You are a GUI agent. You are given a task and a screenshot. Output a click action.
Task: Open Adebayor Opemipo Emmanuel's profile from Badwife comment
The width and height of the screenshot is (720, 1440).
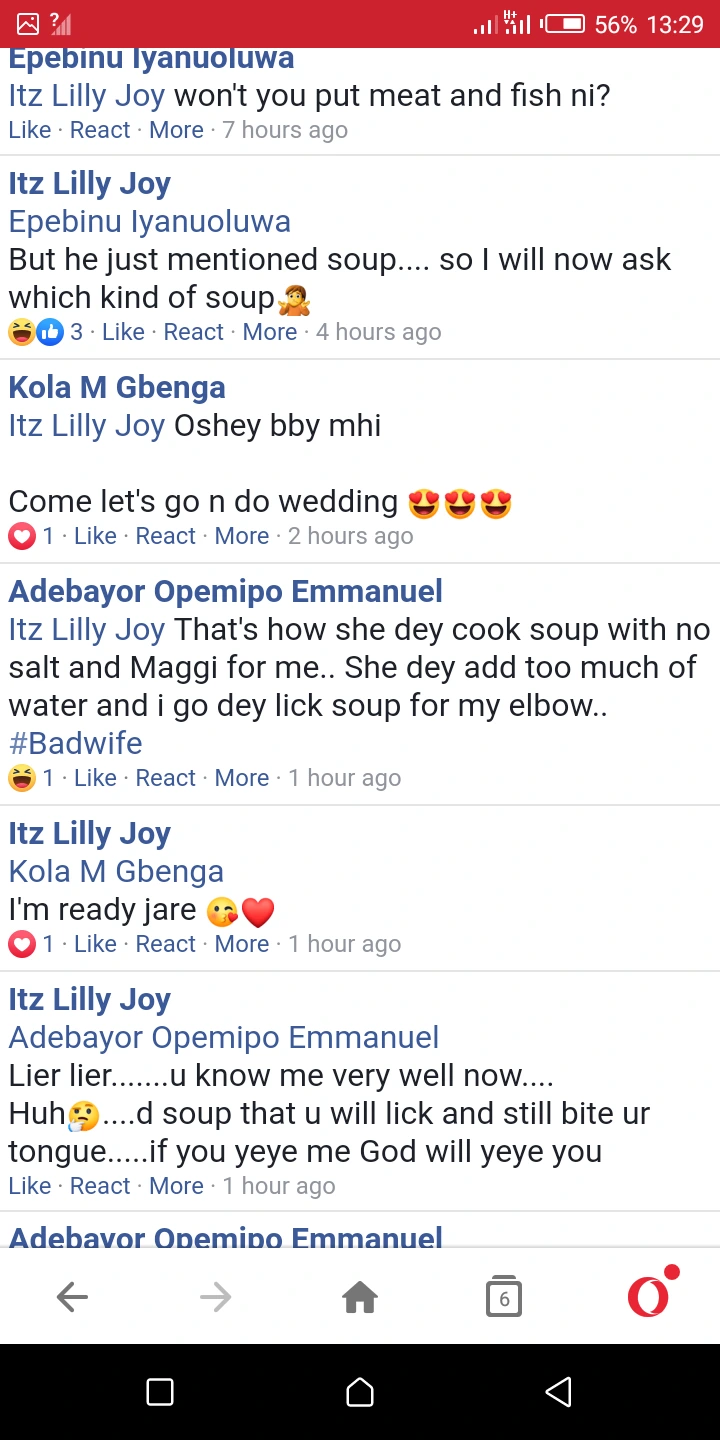point(225,592)
